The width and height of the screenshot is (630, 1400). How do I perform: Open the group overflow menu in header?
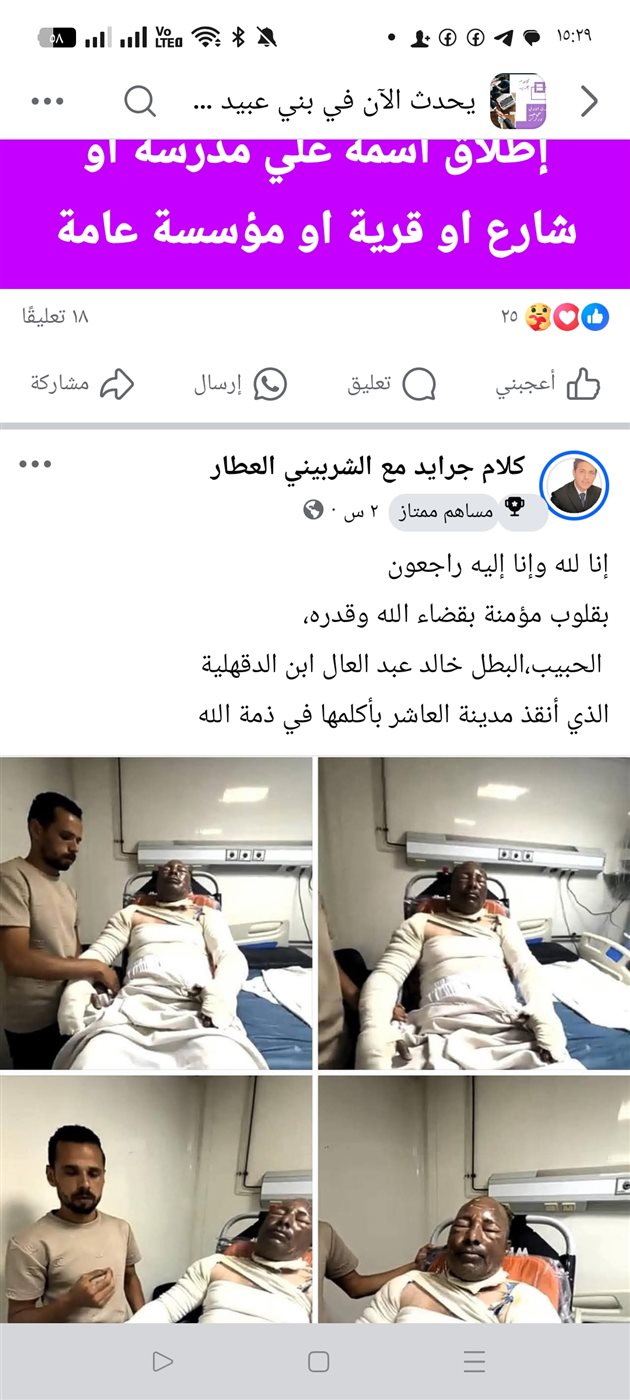point(47,101)
